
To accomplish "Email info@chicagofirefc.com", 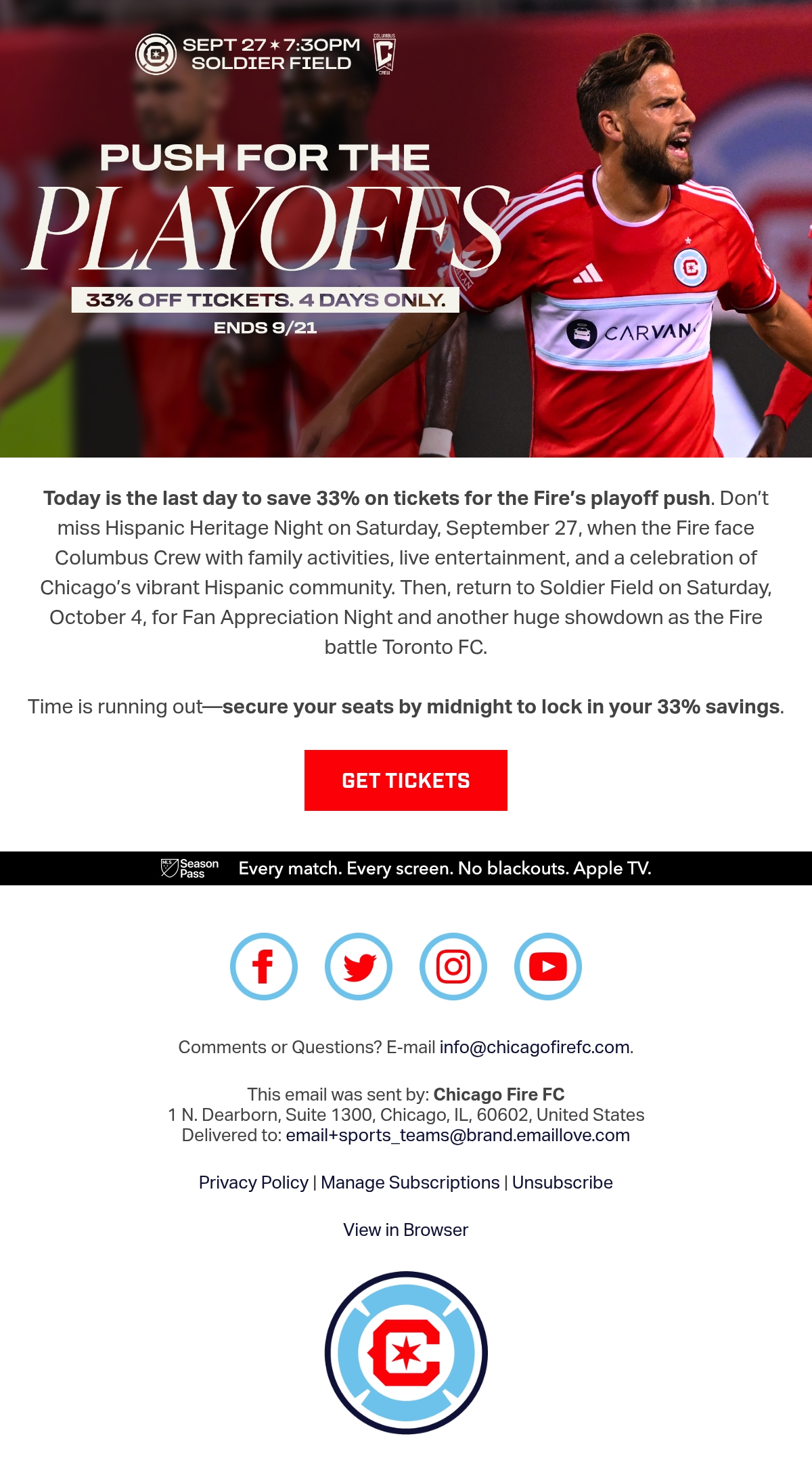I will (x=535, y=1047).
